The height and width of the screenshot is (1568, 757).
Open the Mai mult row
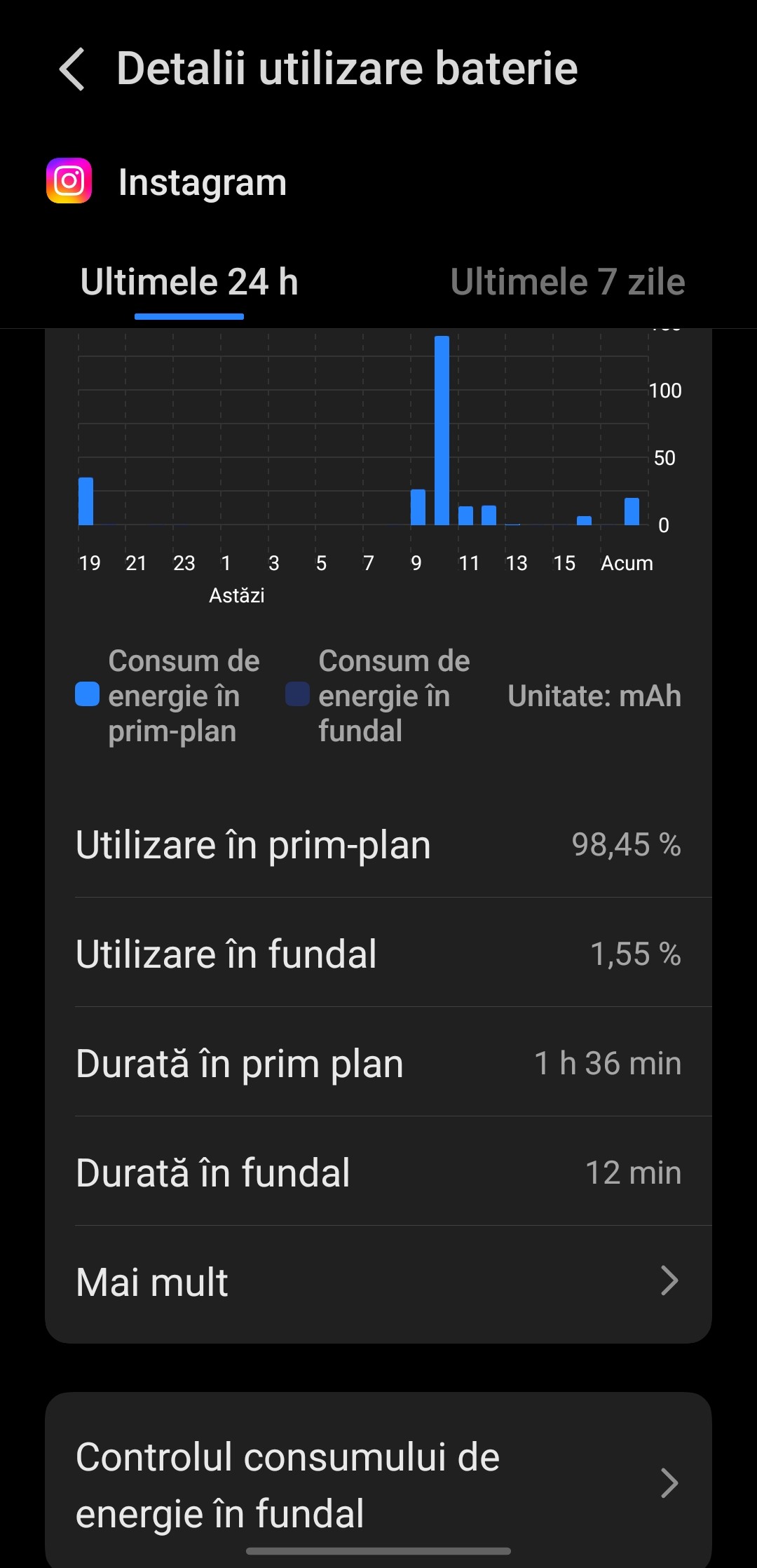coord(378,1282)
